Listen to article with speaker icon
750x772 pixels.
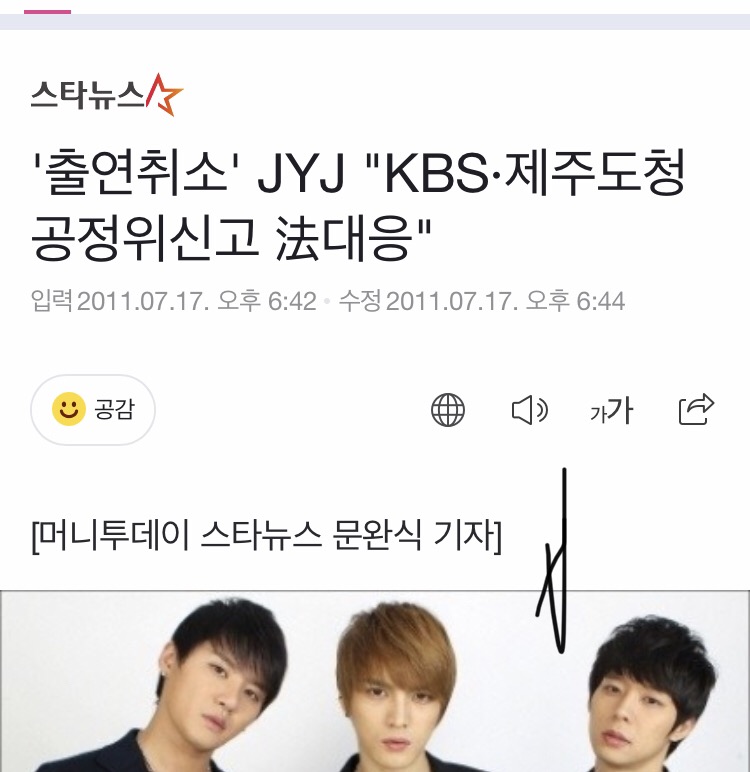pyautogui.click(x=529, y=410)
